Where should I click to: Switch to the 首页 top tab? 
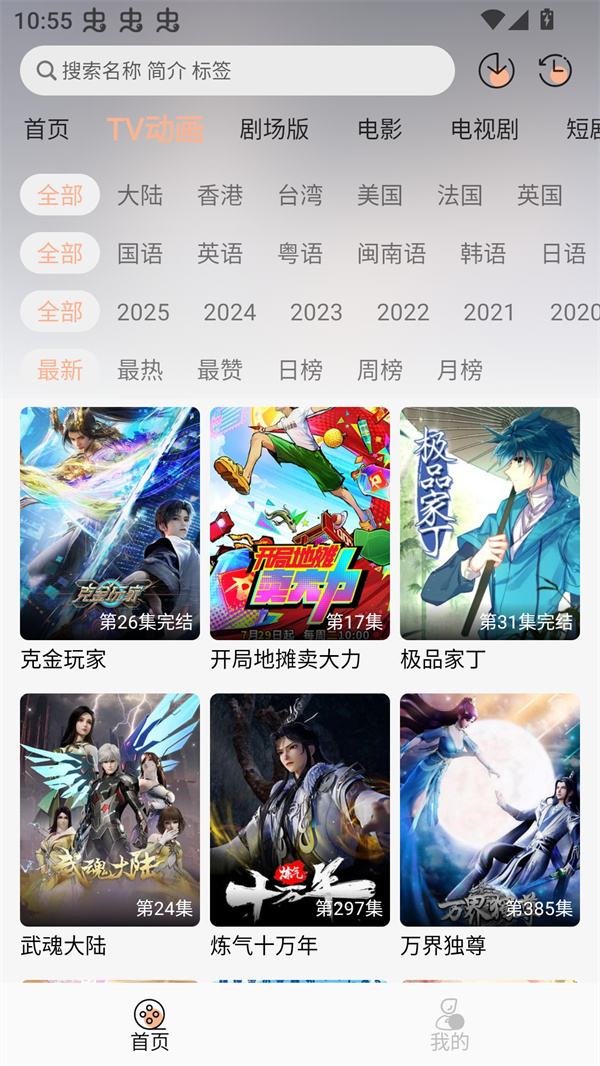(x=47, y=129)
